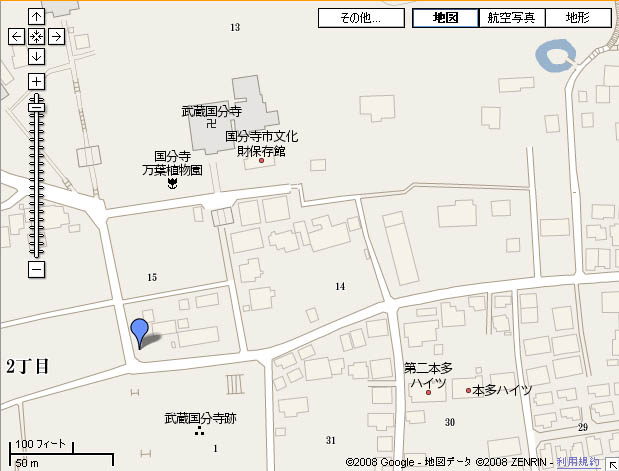Tap the blue location marker pin
Viewport: 619px width, 471px height.
click(140, 330)
